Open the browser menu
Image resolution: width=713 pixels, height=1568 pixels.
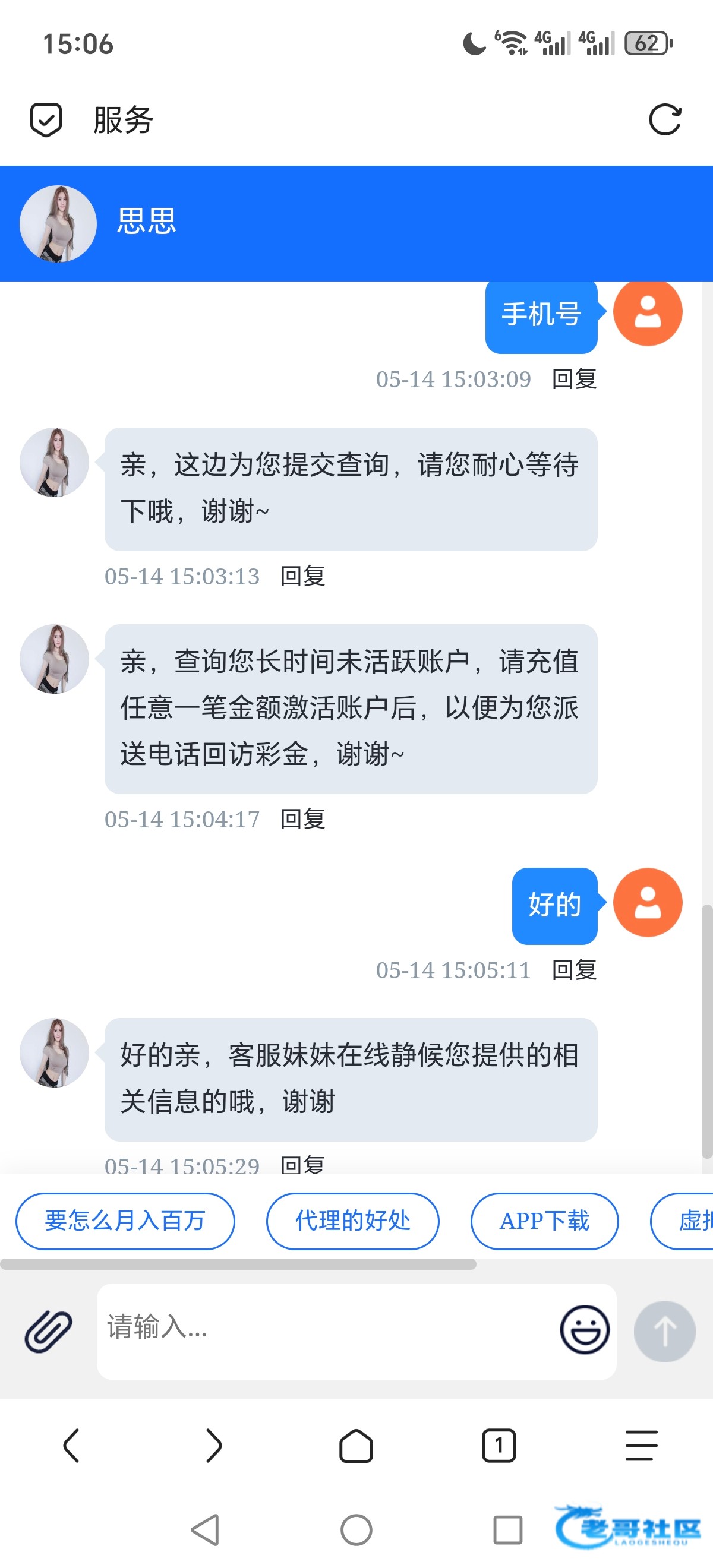pos(641,1445)
